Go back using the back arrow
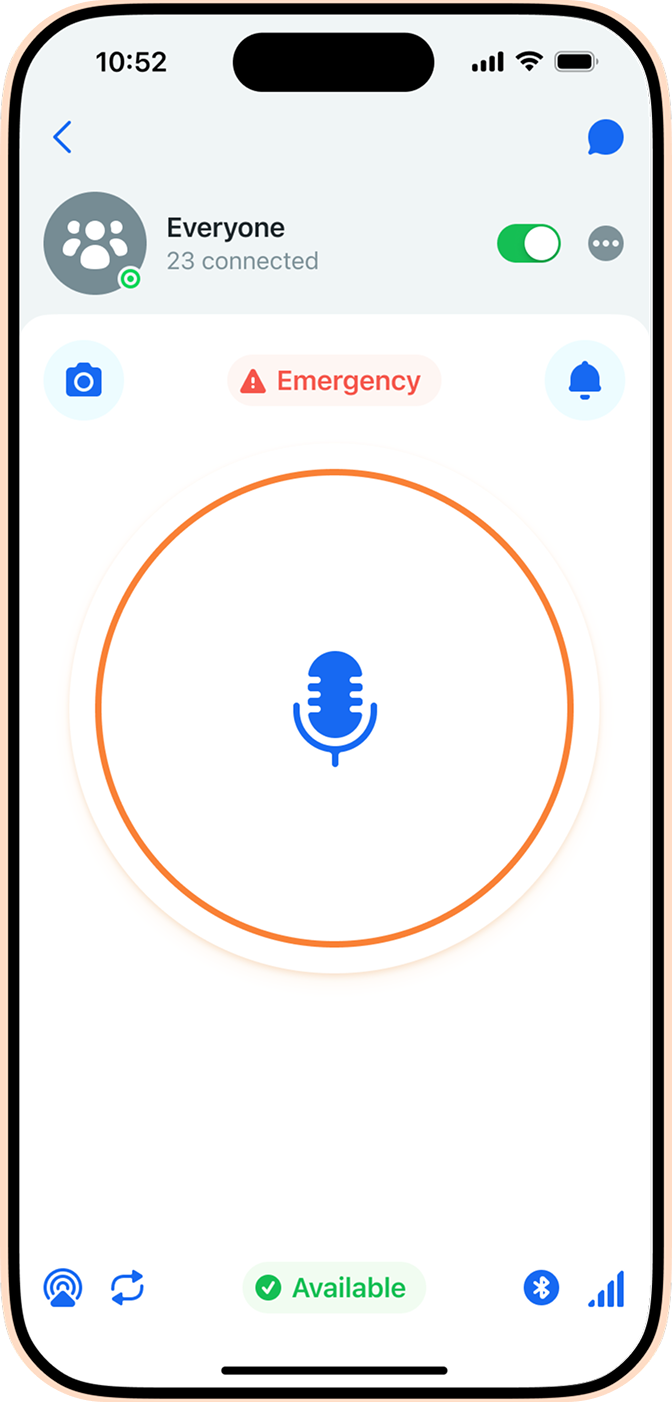The image size is (672, 1402). [63, 138]
